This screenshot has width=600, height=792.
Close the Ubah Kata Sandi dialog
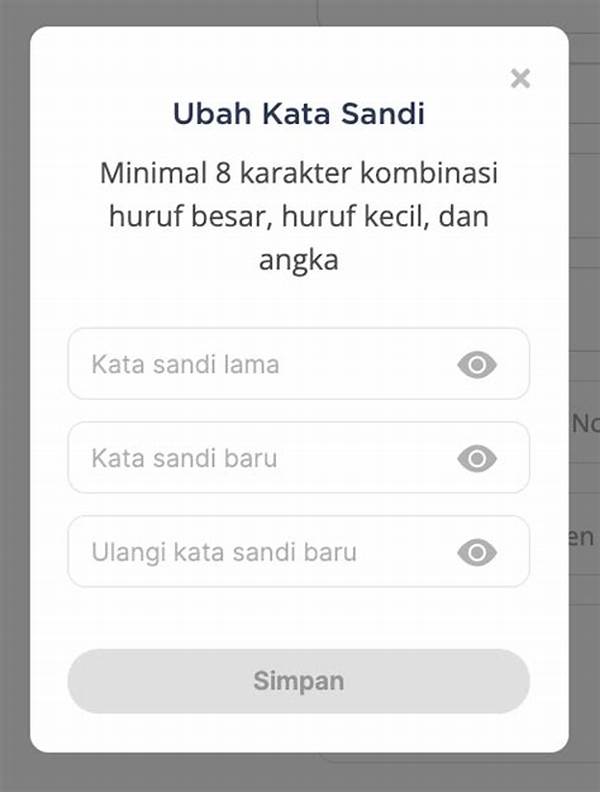coord(520,79)
